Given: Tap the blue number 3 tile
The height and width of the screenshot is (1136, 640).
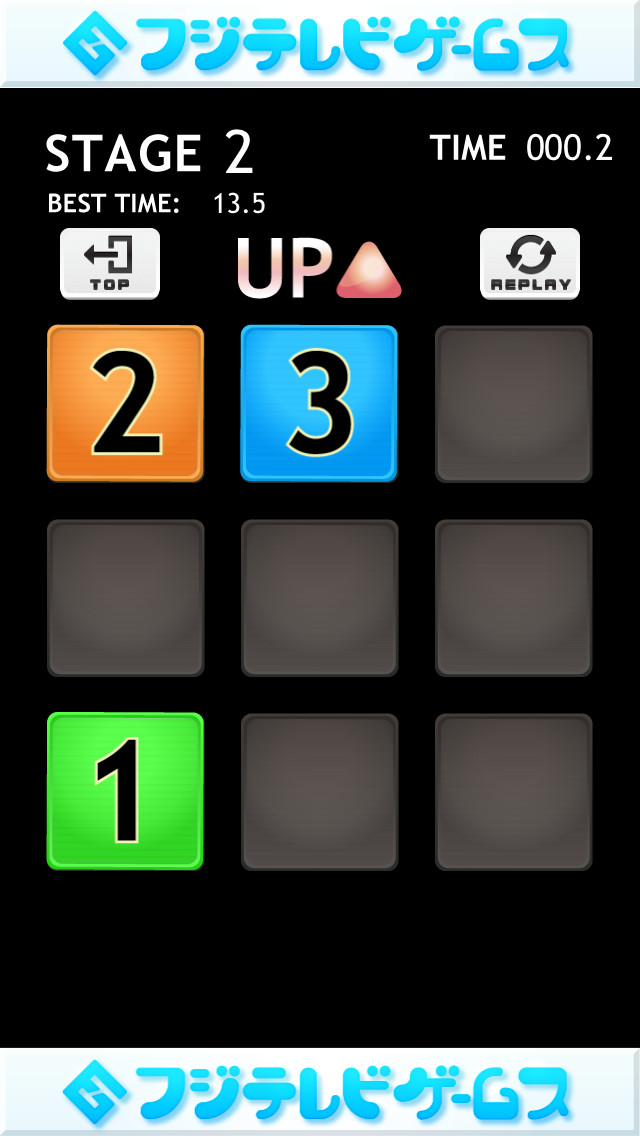Looking at the screenshot, I should (x=319, y=403).
